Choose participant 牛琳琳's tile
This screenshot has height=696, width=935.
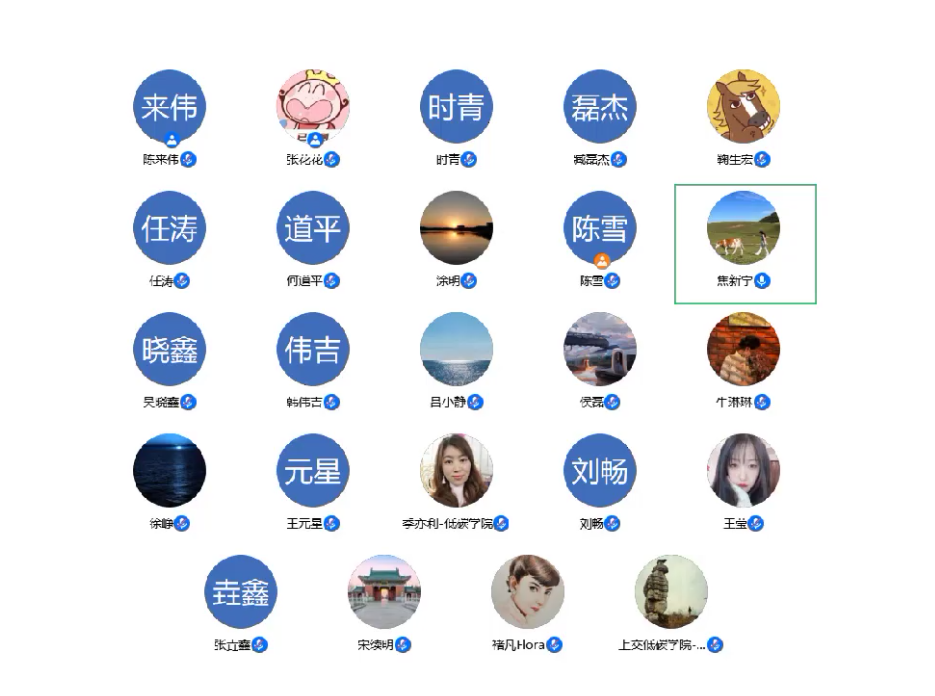point(743,350)
